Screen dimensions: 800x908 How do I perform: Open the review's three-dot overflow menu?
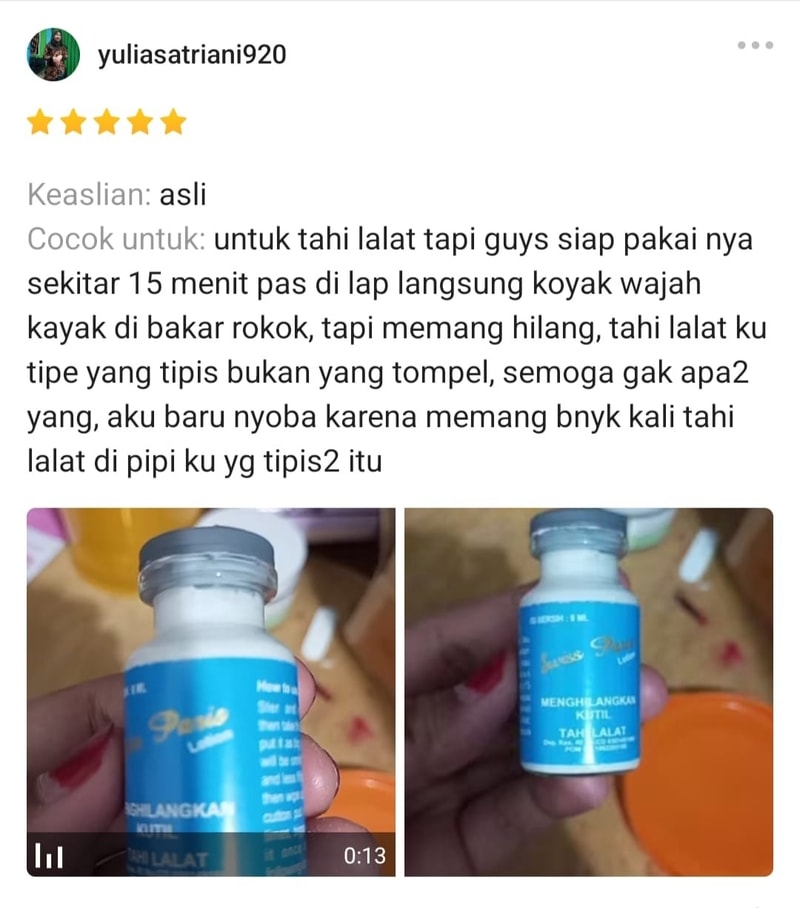pos(755,45)
